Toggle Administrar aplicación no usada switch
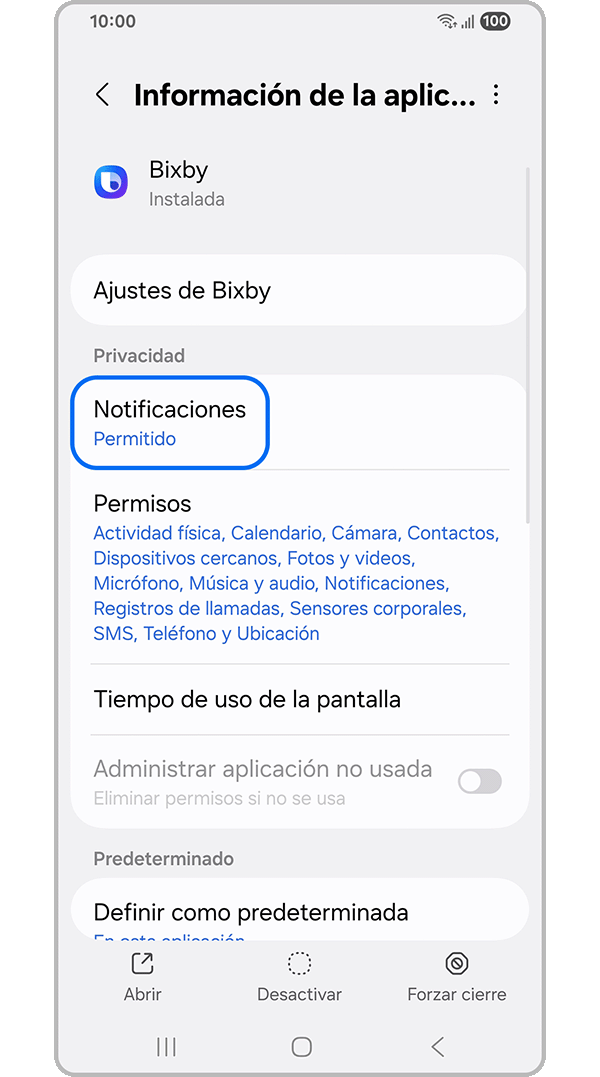Viewport: 600px width, 1077px height. pos(479,782)
